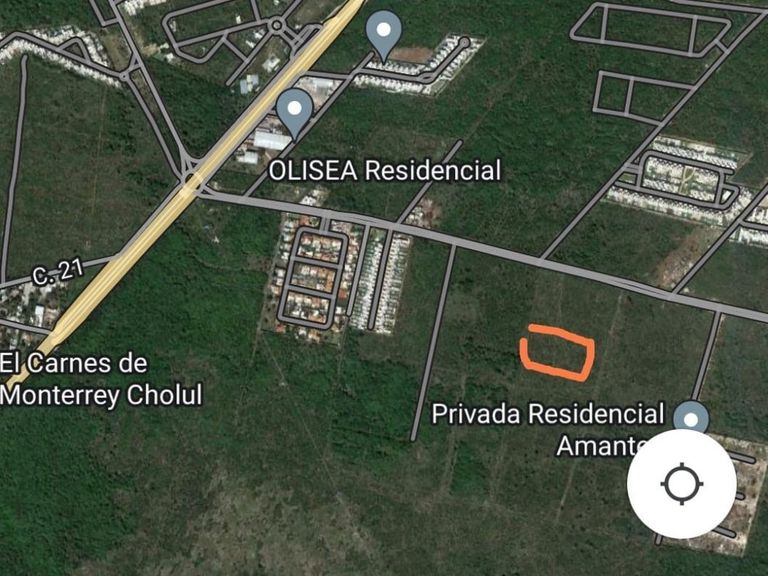This screenshot has width=768, height=576.
Task: Open El Carnes de Monterrey Cholul place
Action: click(100, 378)
